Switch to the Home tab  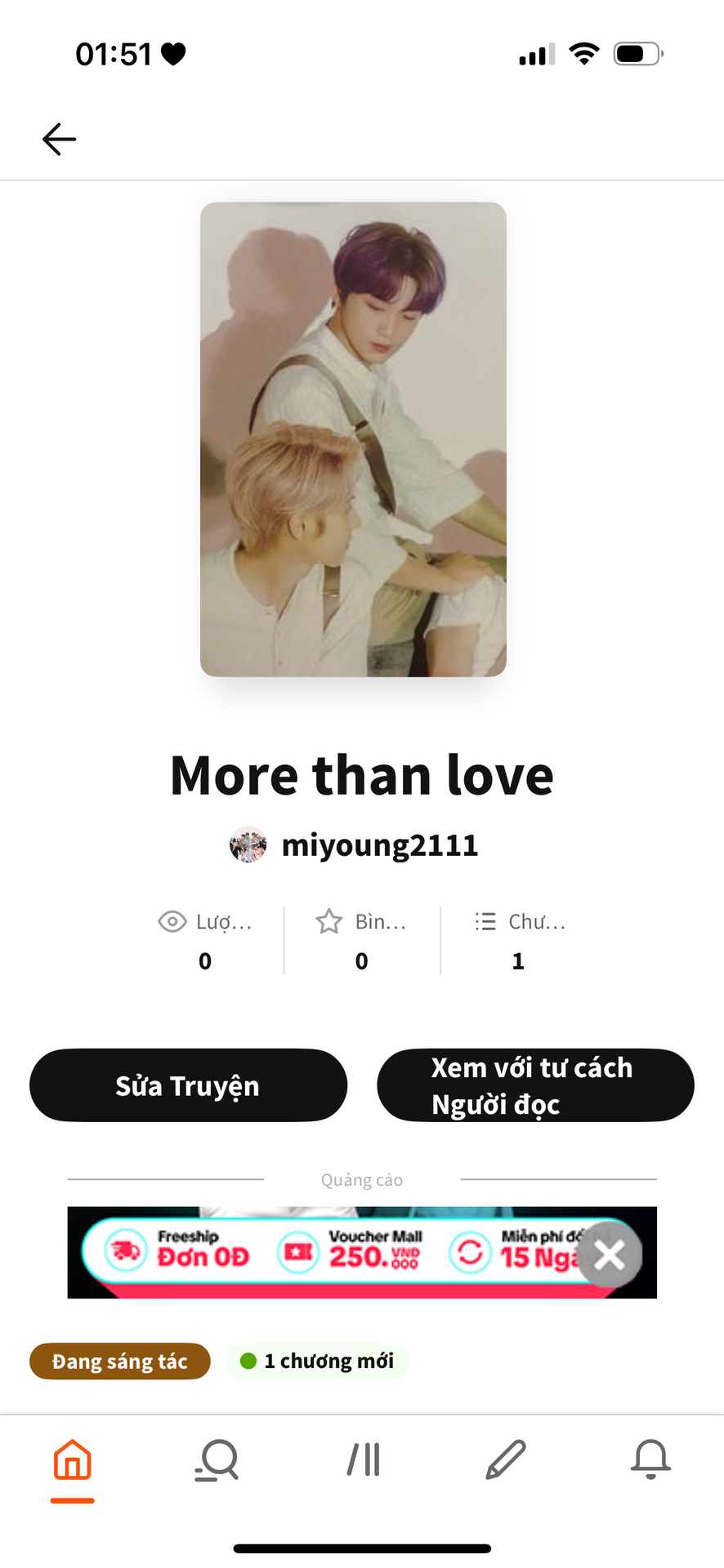point(73,1461)
